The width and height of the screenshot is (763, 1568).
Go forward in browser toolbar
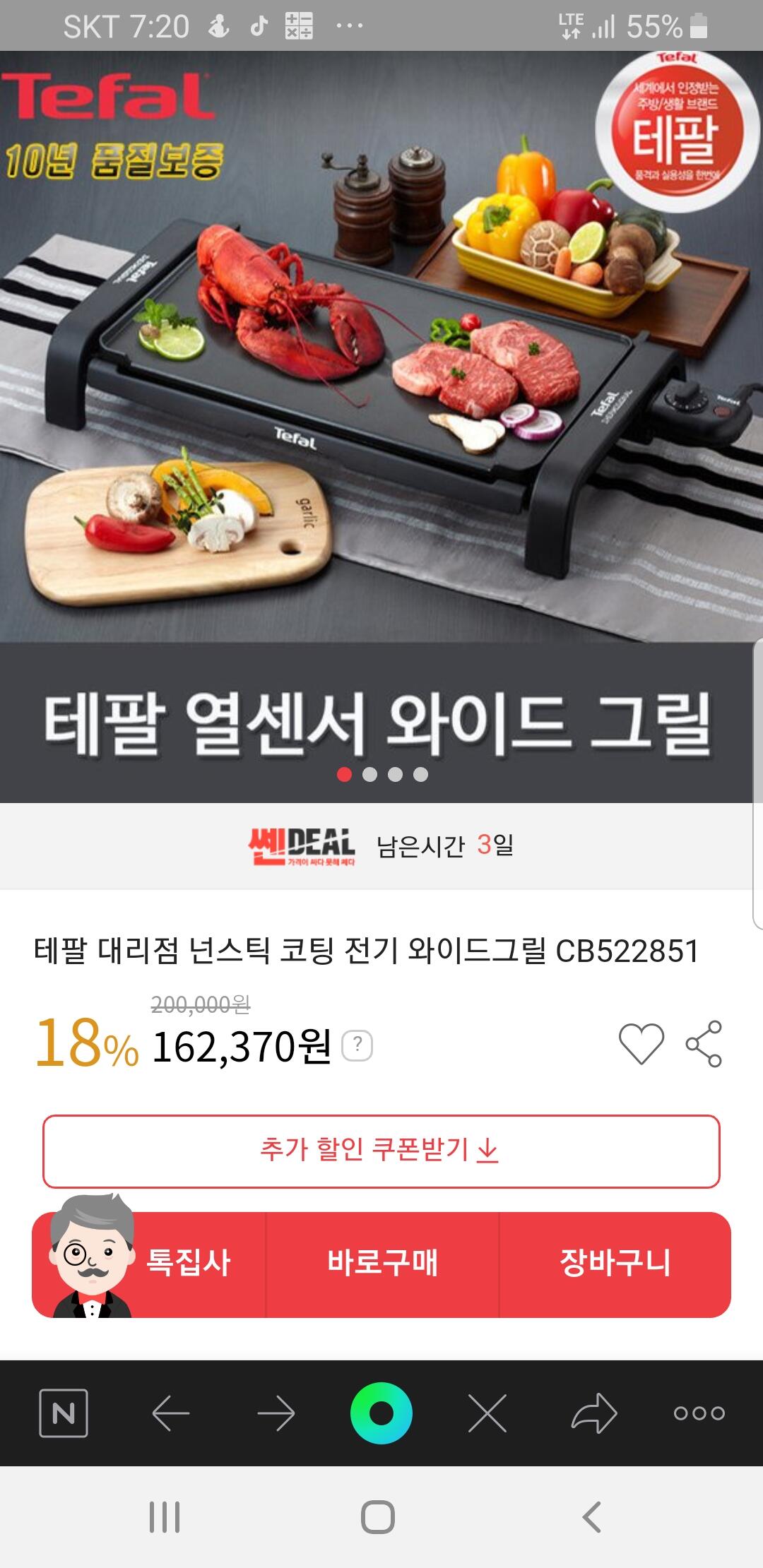click(x=276, y=1413)
